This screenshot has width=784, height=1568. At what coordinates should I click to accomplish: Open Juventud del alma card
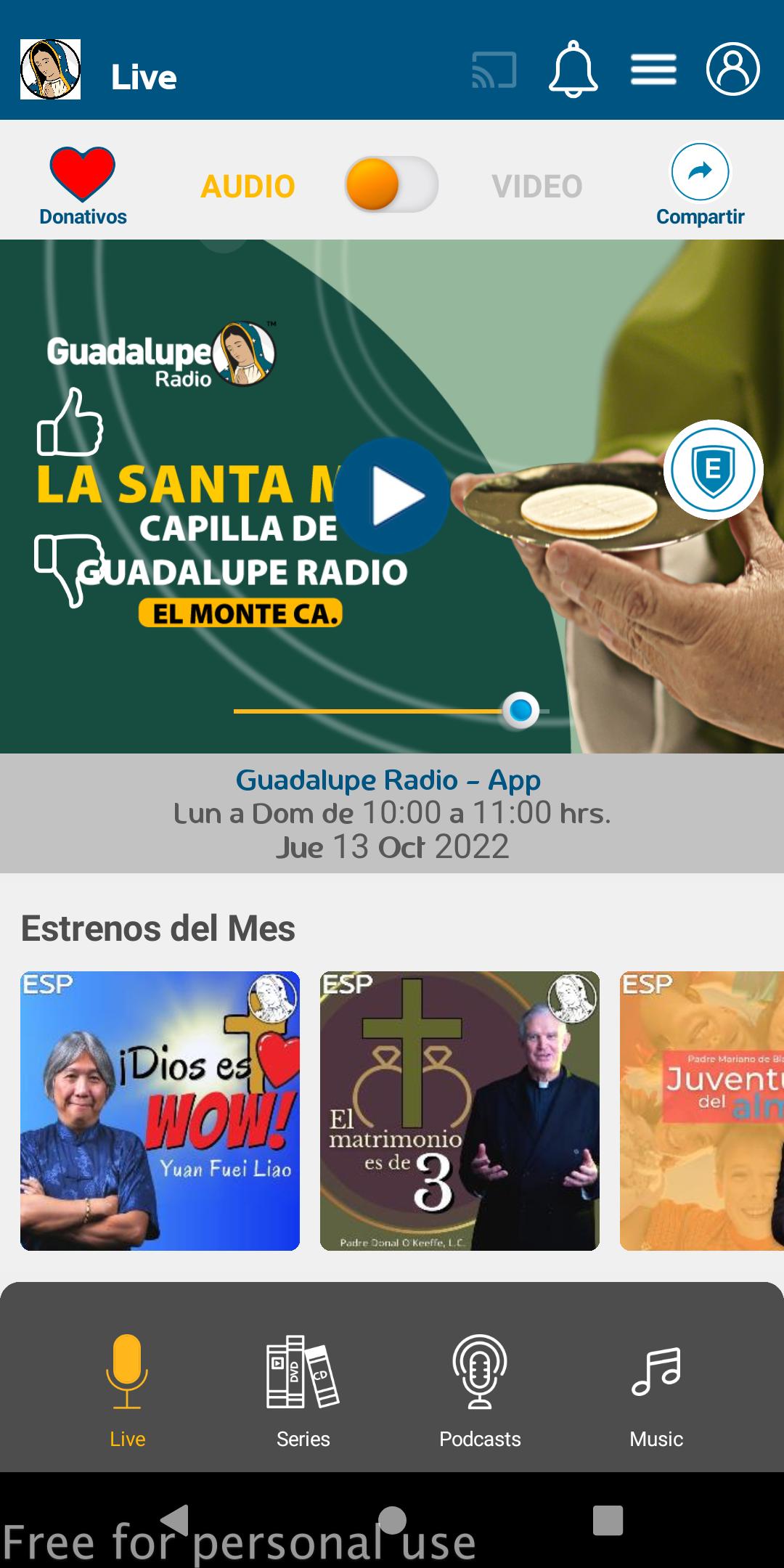702,1111
